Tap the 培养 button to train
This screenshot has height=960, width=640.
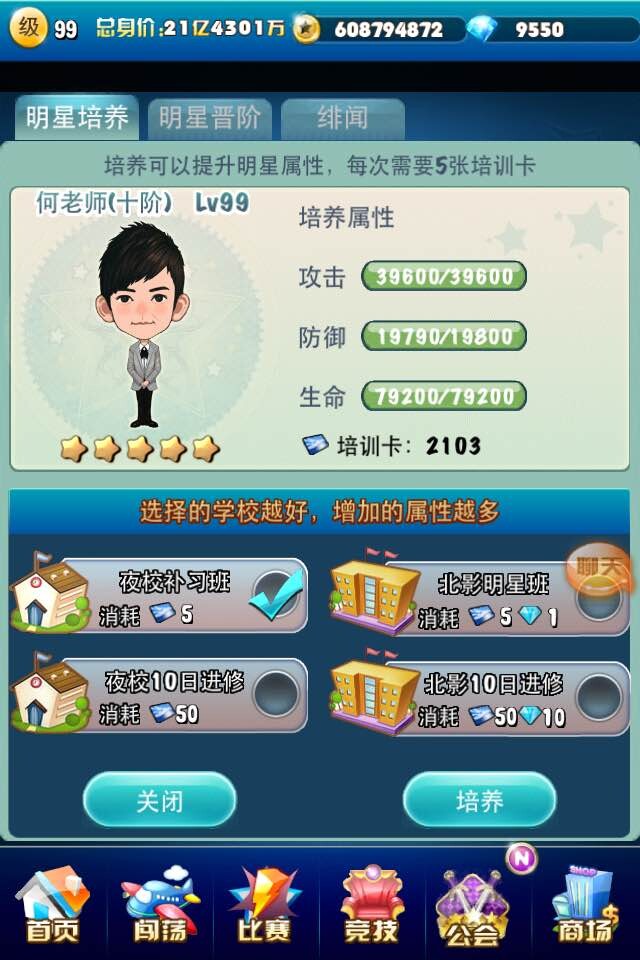point(479,800)
